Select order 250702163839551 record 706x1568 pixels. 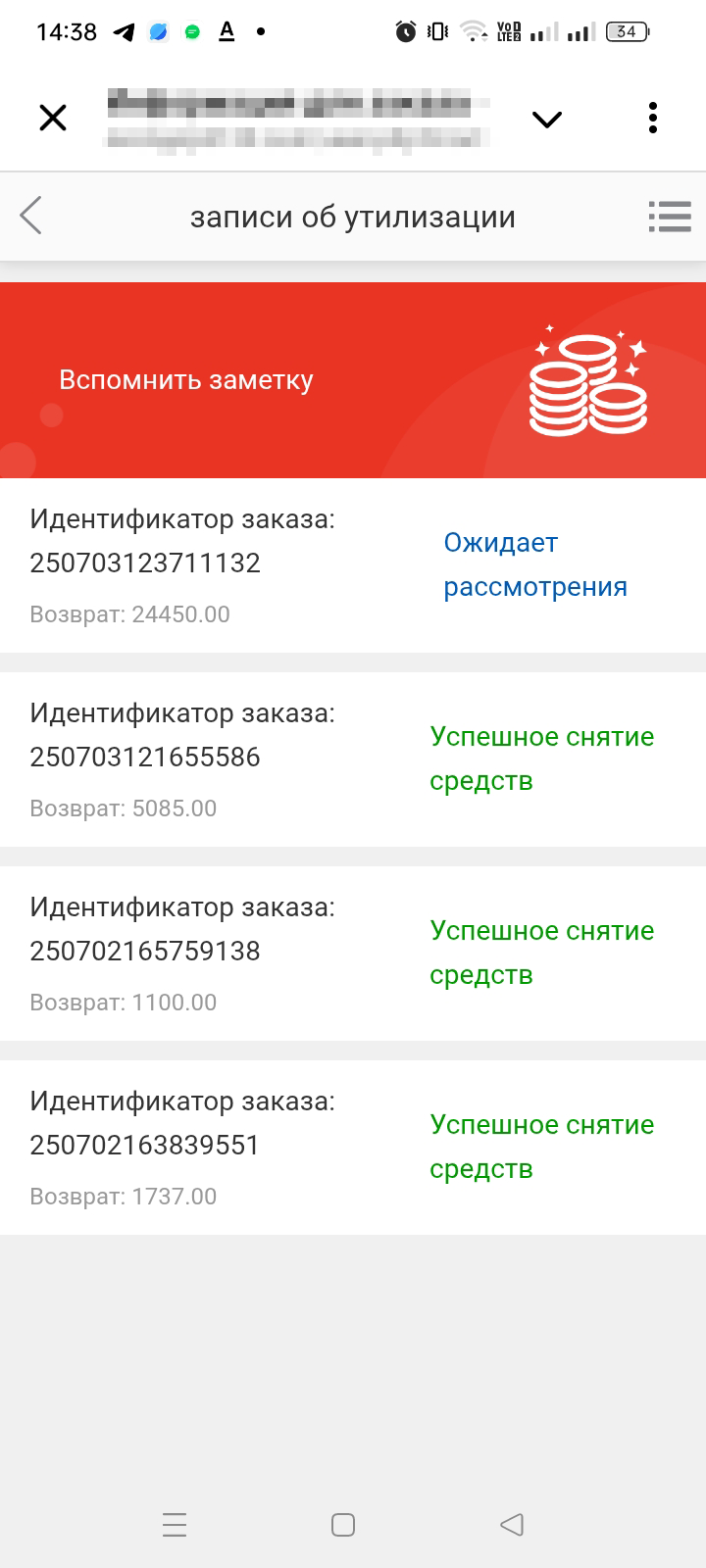coord(353,1148)
